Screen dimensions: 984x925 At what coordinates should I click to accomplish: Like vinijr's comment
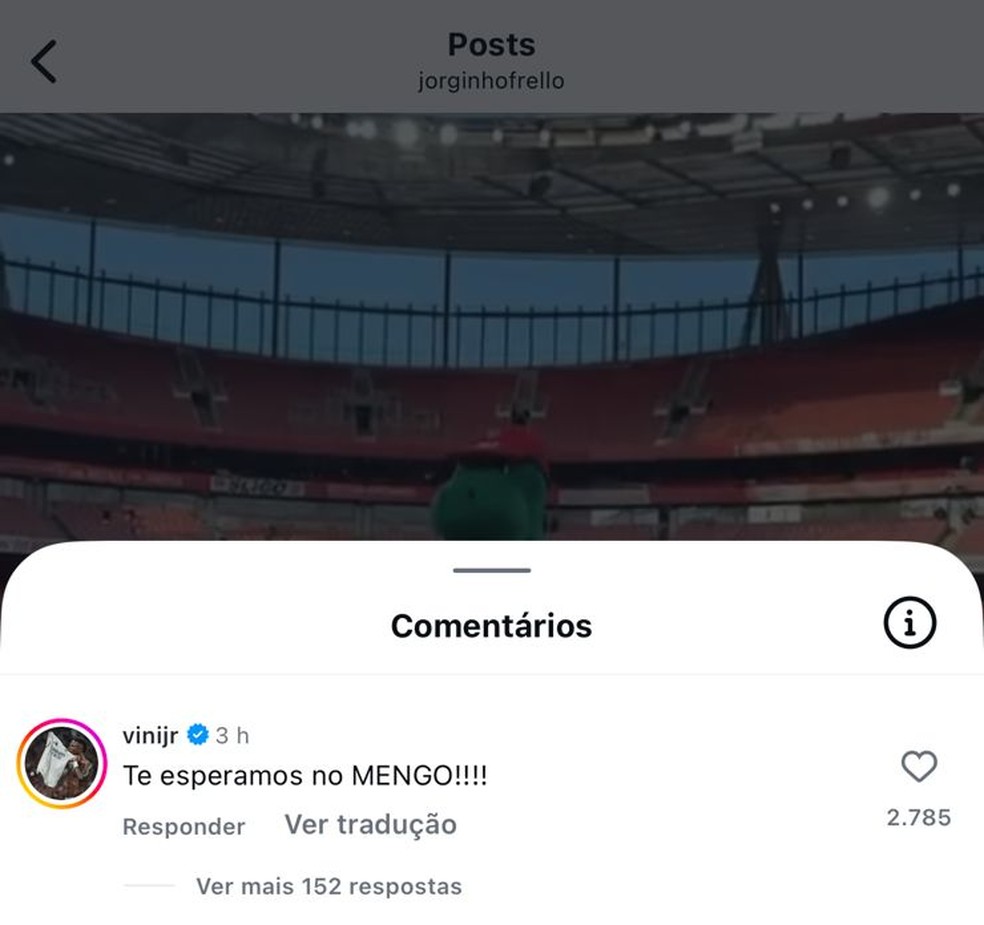click(x=919, y=768)
